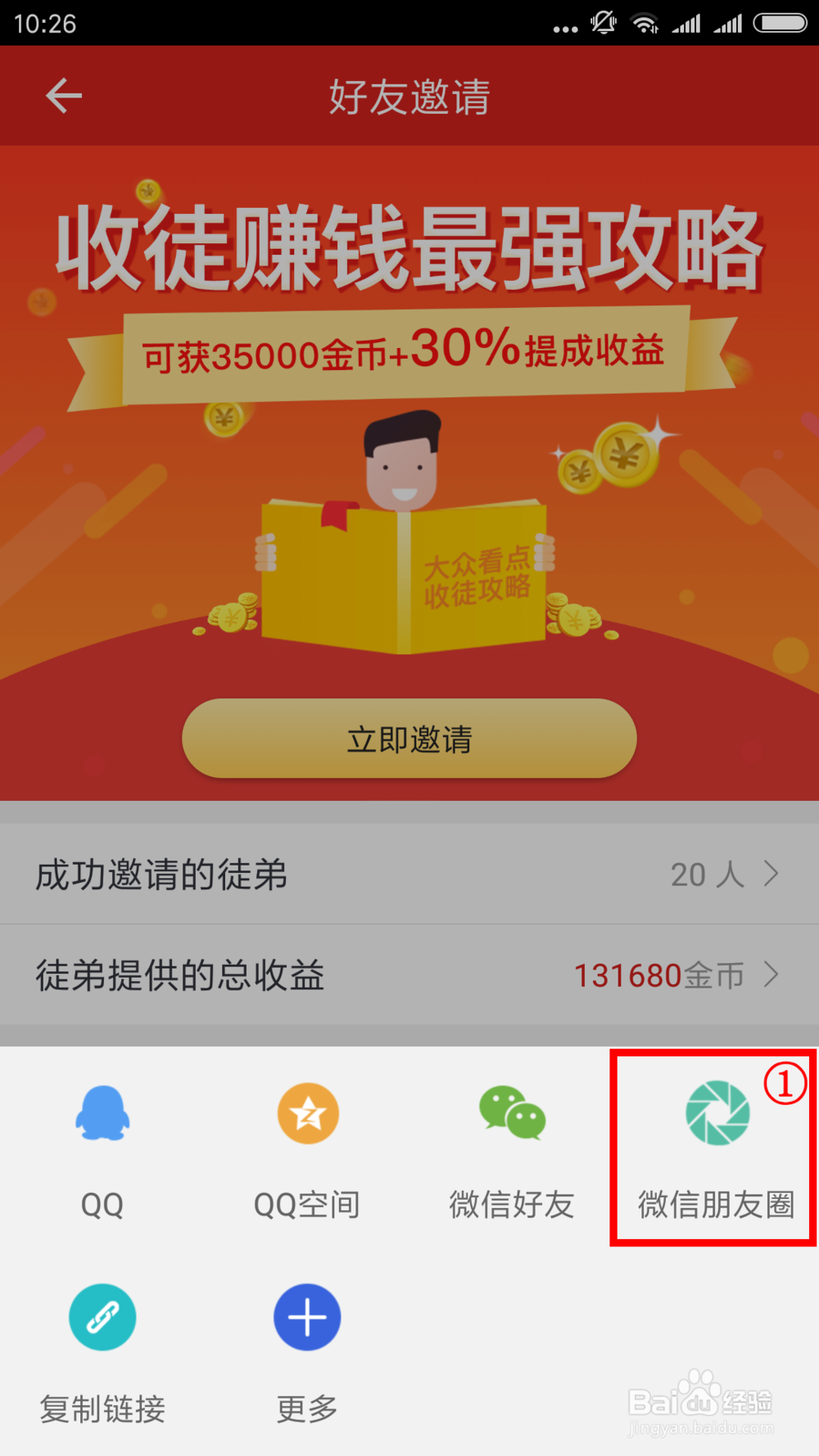Share the invitation via QQ
The image size is (819, 1456).
click(x=102, y=1114)
